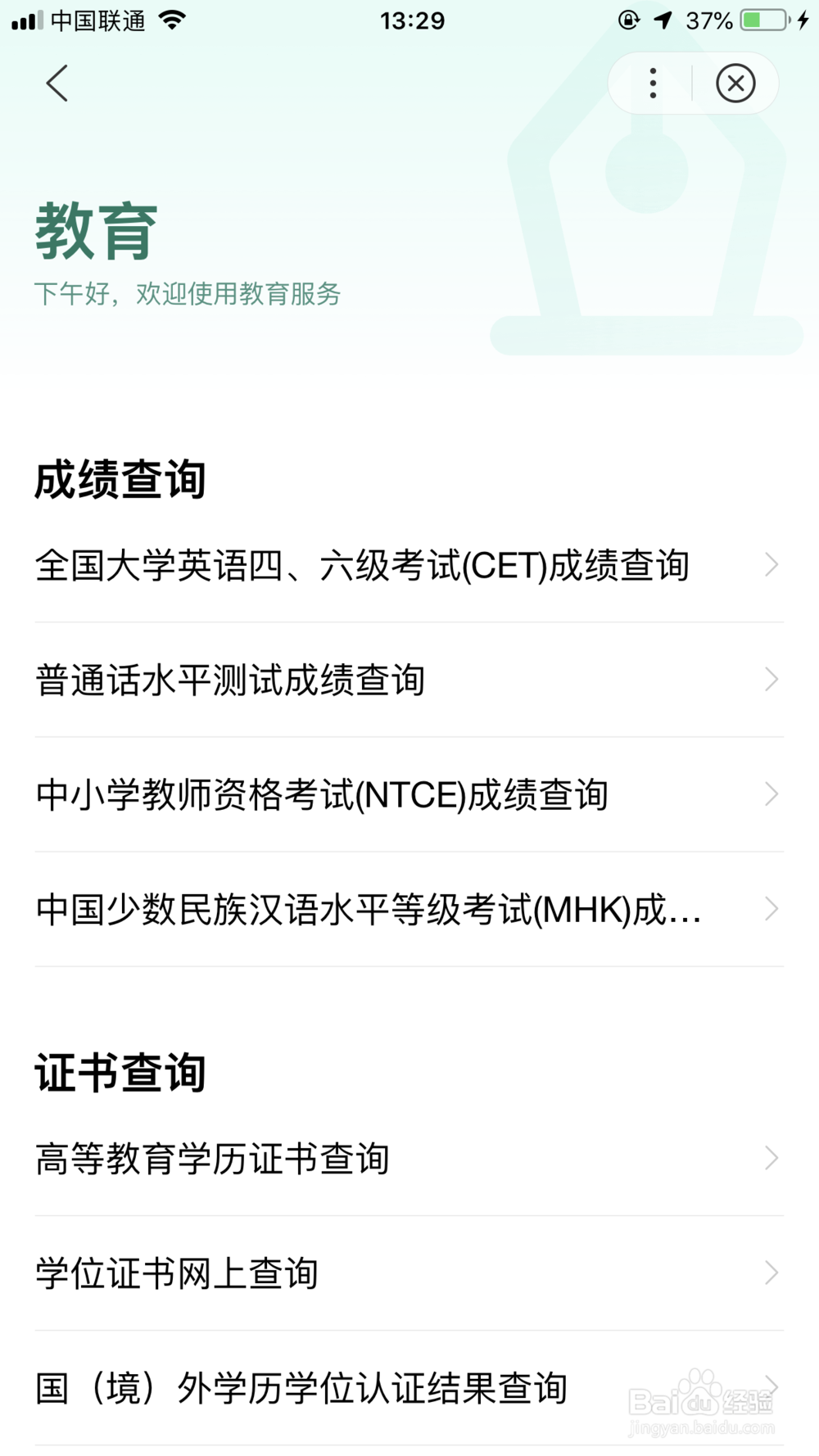Tap the orientation lock icon in status bar
The image size is (819, 1456).
(x=627, y=20)
